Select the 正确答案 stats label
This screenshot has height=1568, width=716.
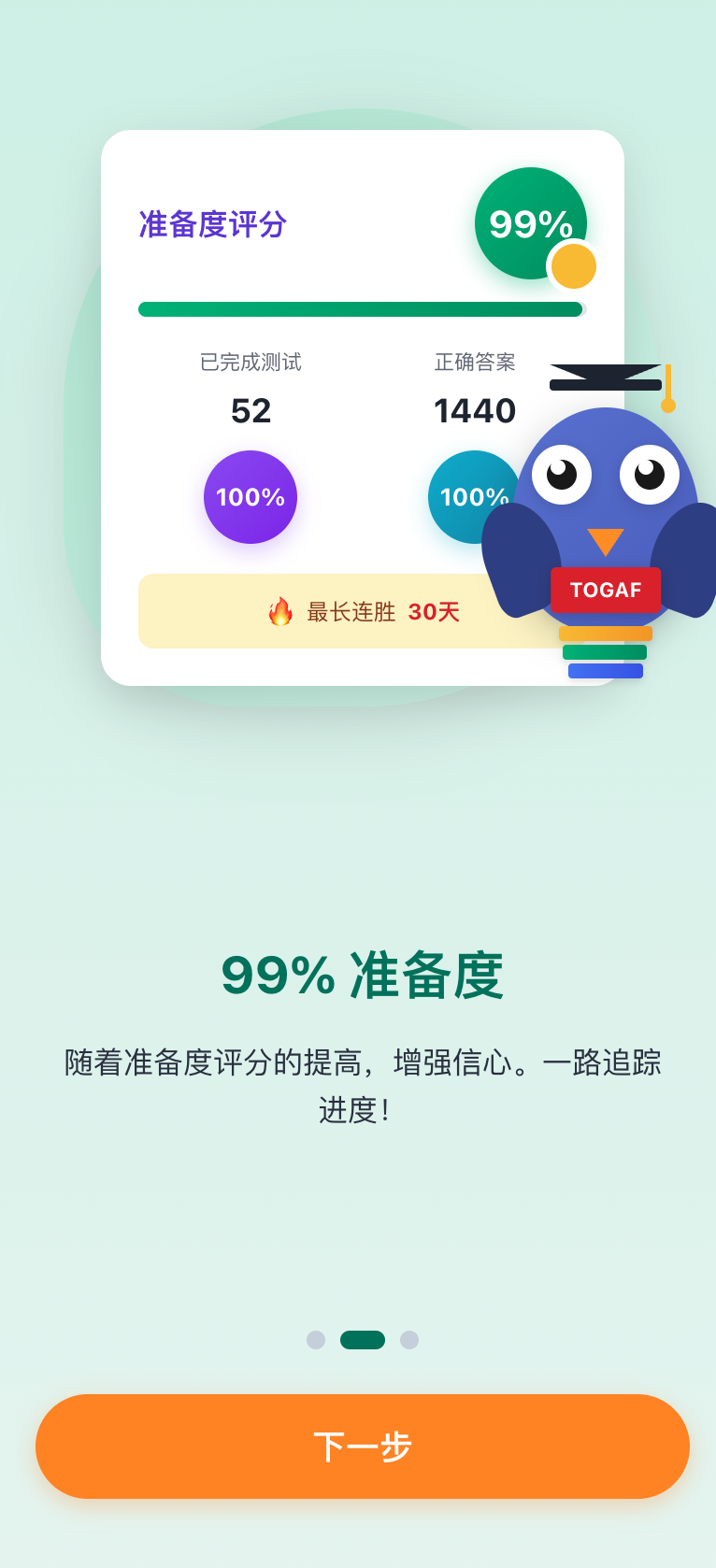pos(475,363)
